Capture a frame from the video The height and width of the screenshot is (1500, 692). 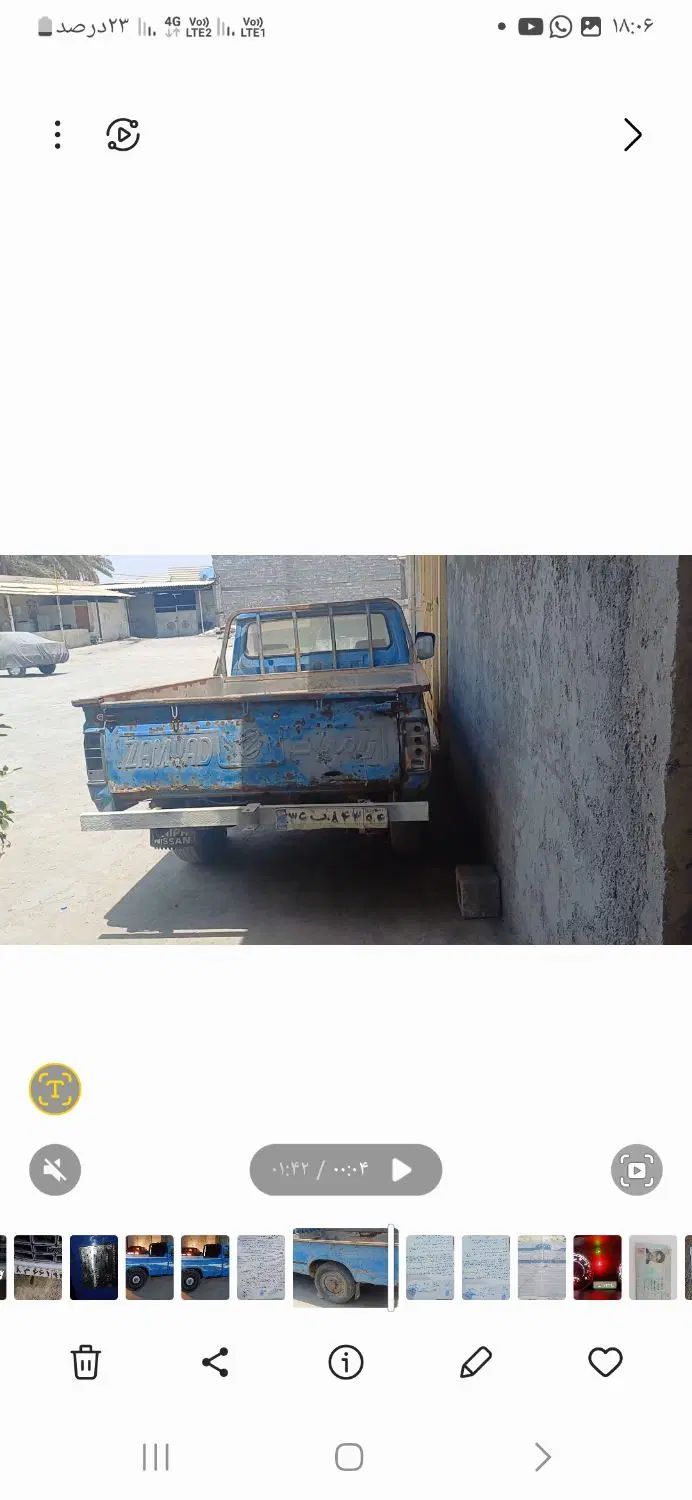point(637,1170)
